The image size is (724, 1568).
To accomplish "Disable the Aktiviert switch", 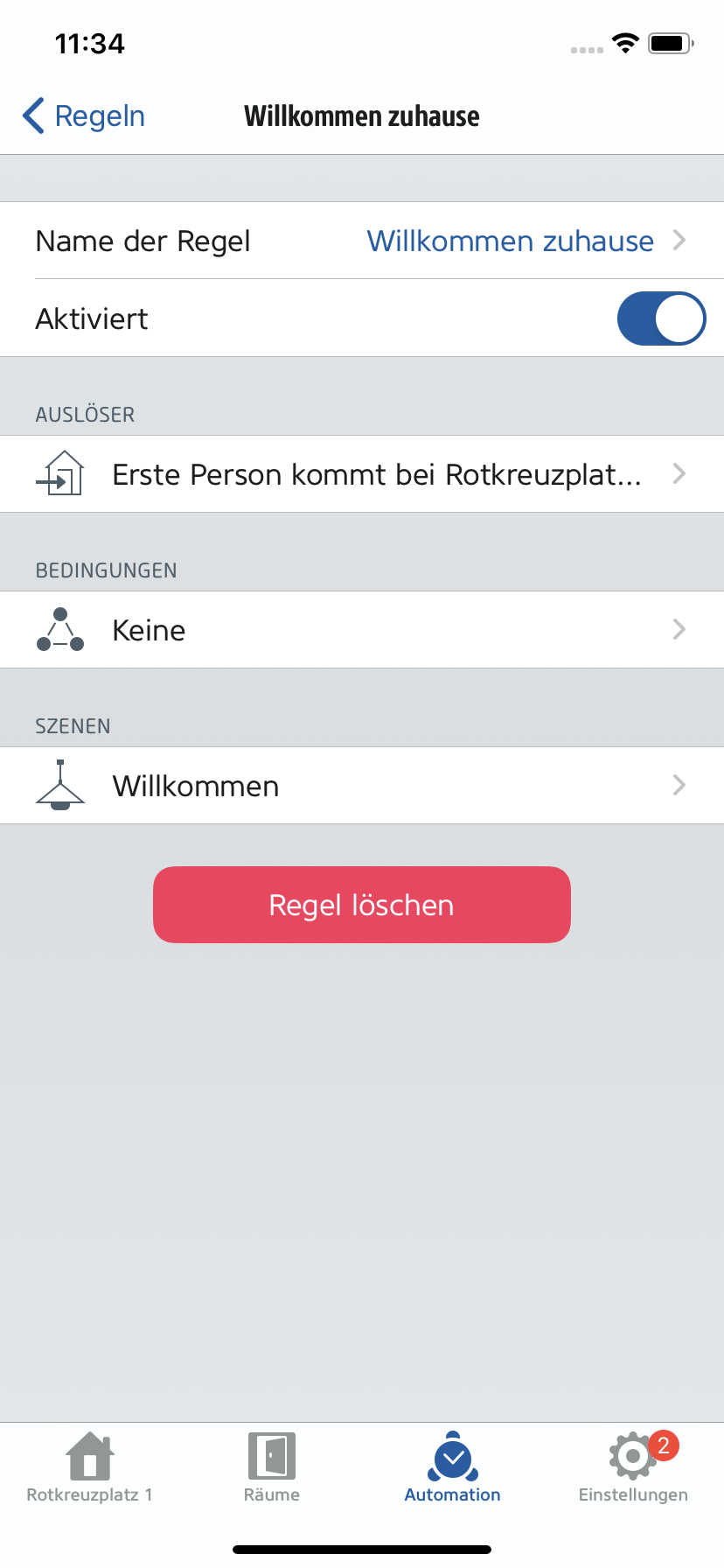I will (x=661, y=318).
